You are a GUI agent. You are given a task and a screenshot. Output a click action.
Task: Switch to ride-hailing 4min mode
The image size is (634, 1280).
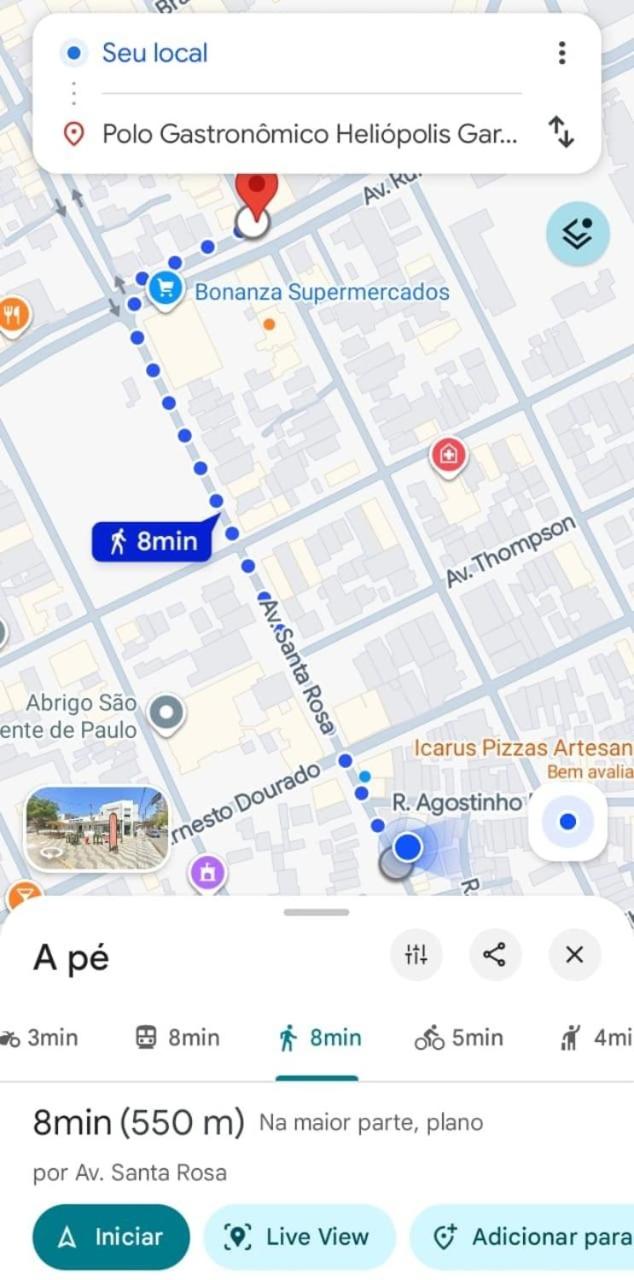click(598, 1038)
